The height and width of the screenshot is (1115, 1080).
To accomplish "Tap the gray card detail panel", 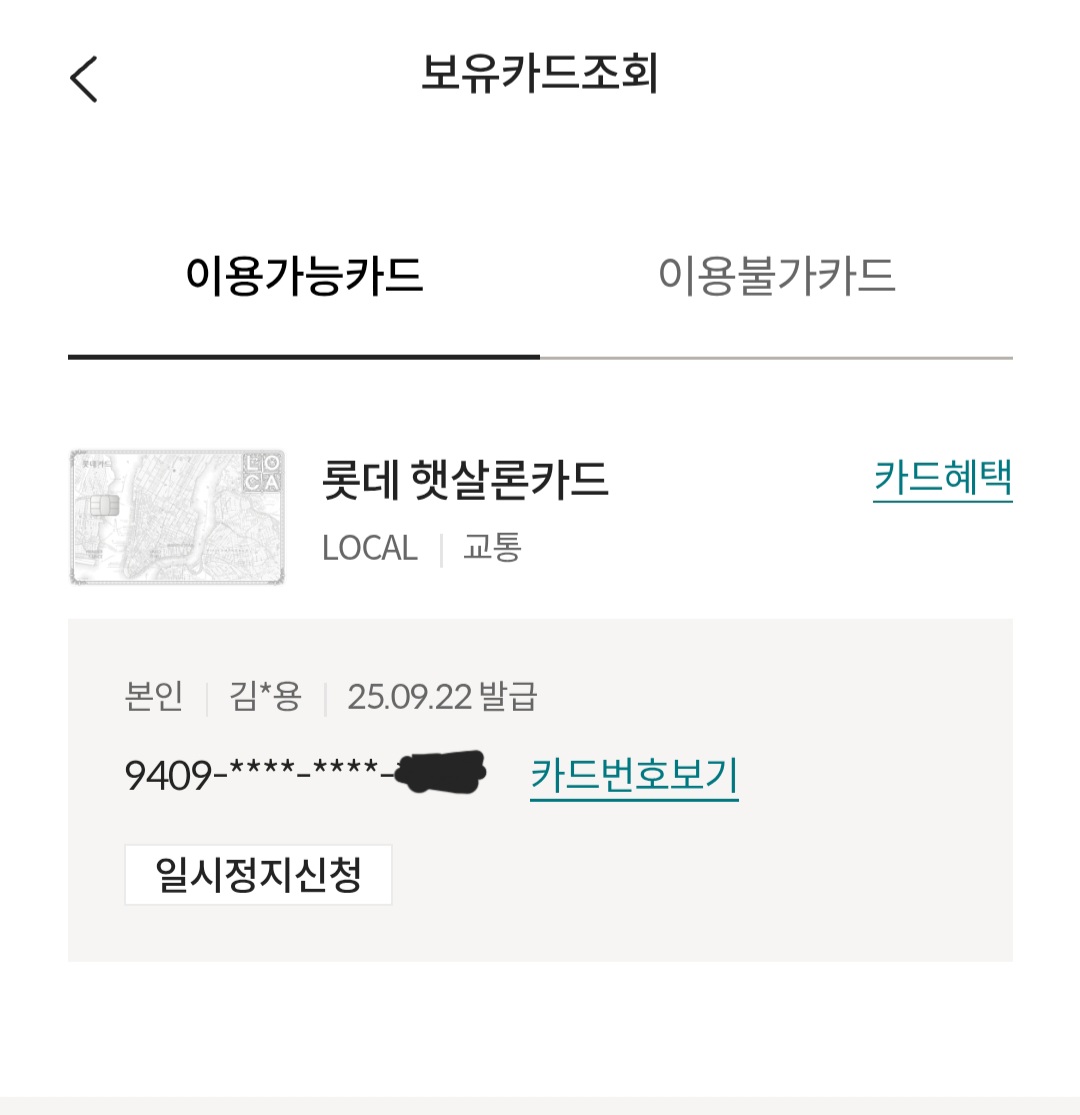I will pos(540,790).
